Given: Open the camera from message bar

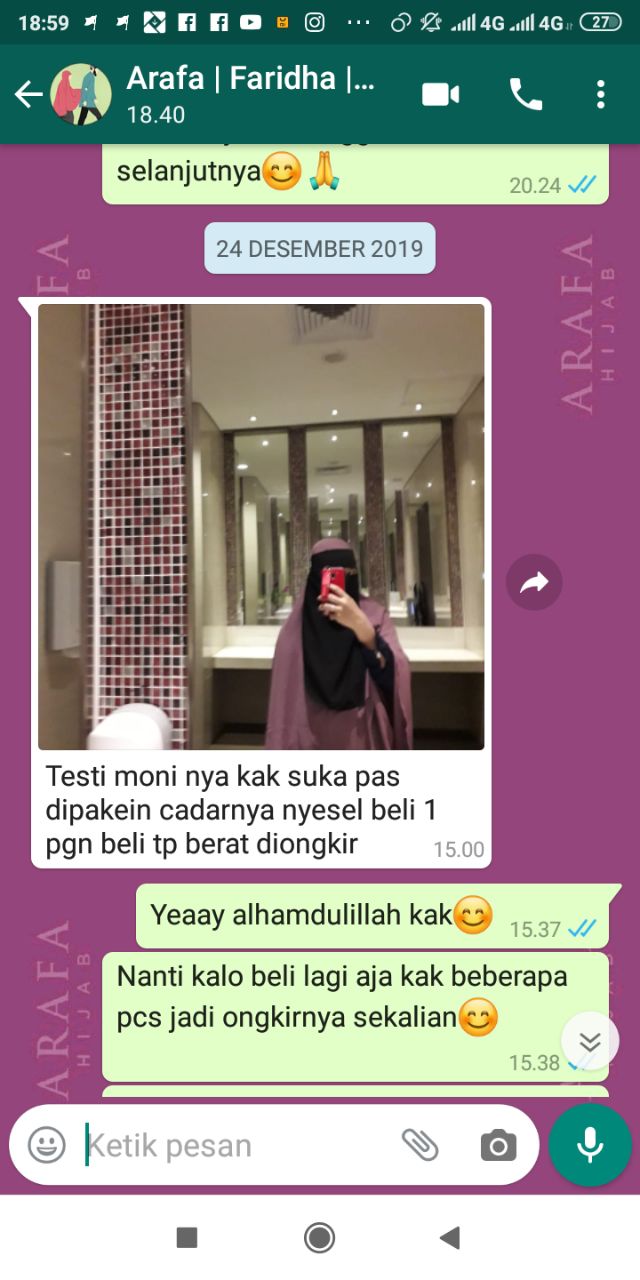Looking at the screenshot, I should [498, 1145].
